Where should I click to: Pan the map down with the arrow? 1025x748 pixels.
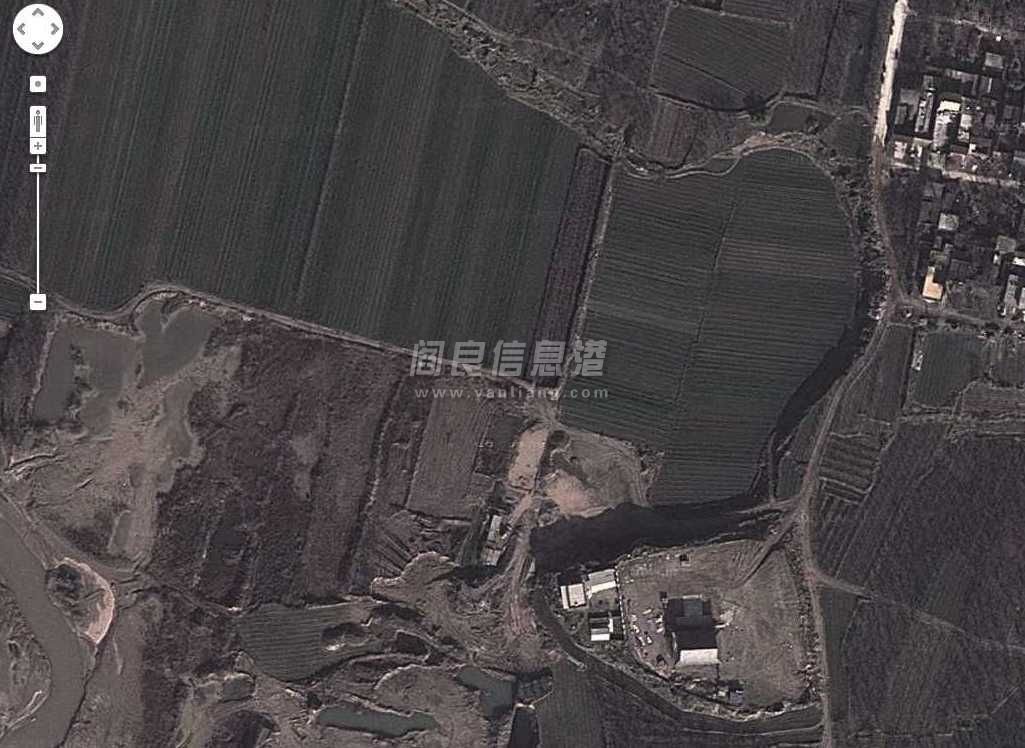(38, 45)
